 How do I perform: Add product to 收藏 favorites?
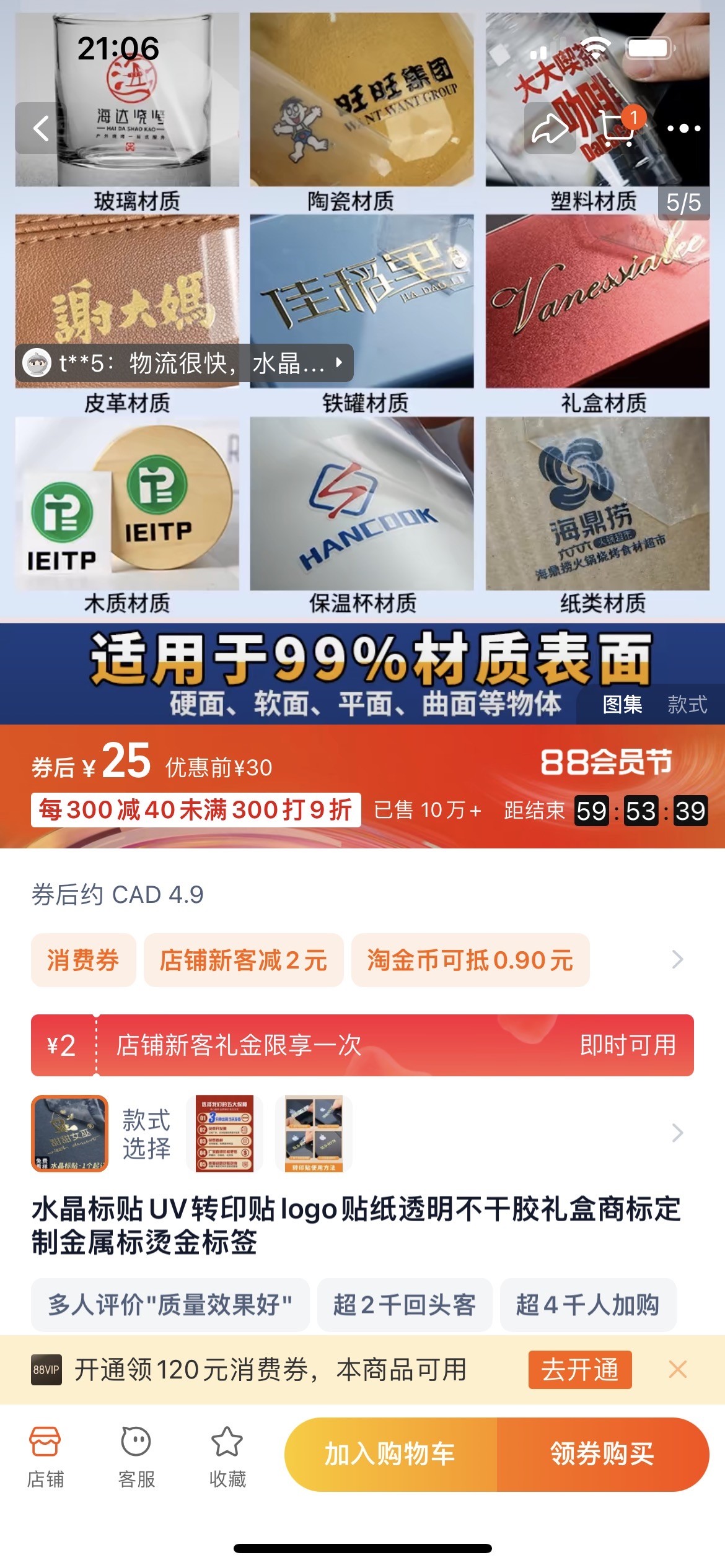227,1457
